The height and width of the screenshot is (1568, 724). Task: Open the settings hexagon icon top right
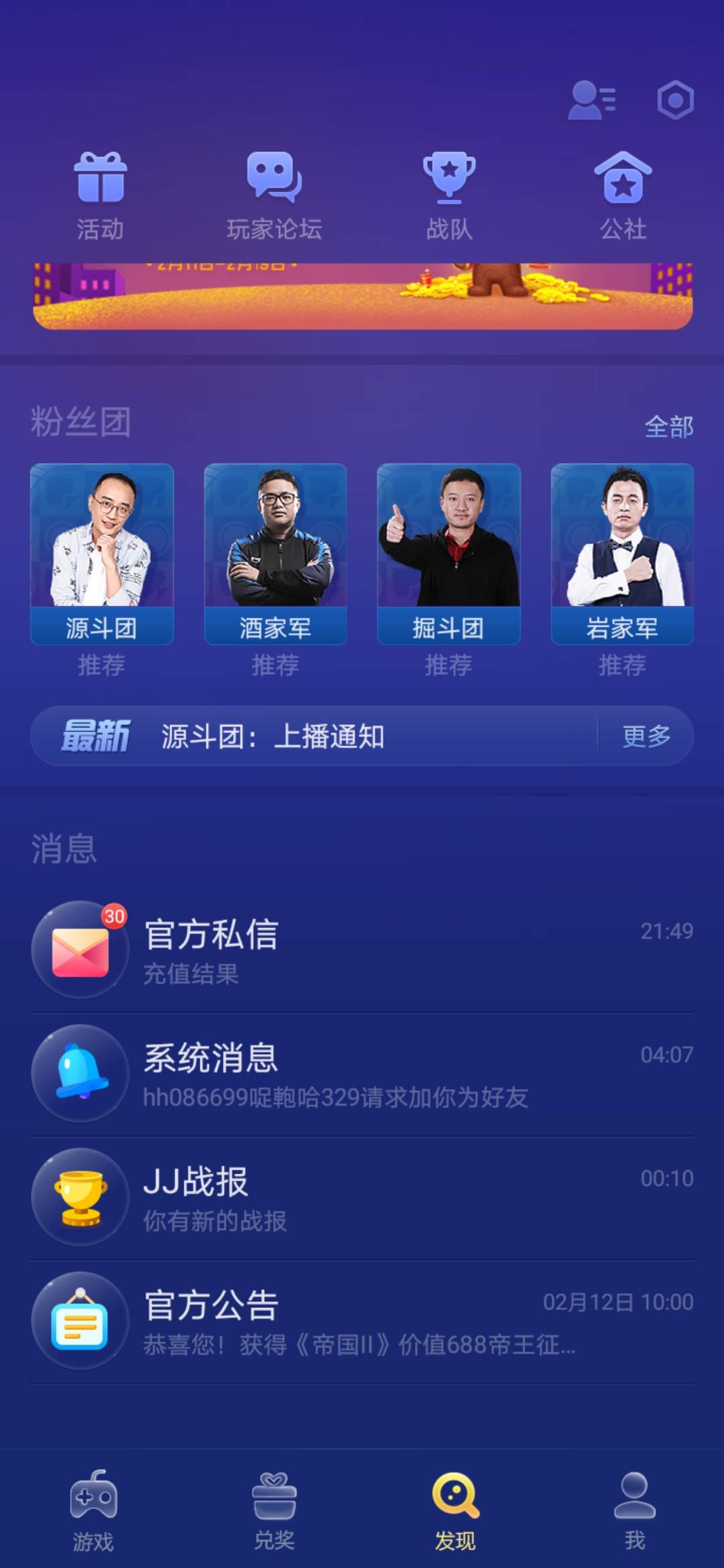(677, 101)
